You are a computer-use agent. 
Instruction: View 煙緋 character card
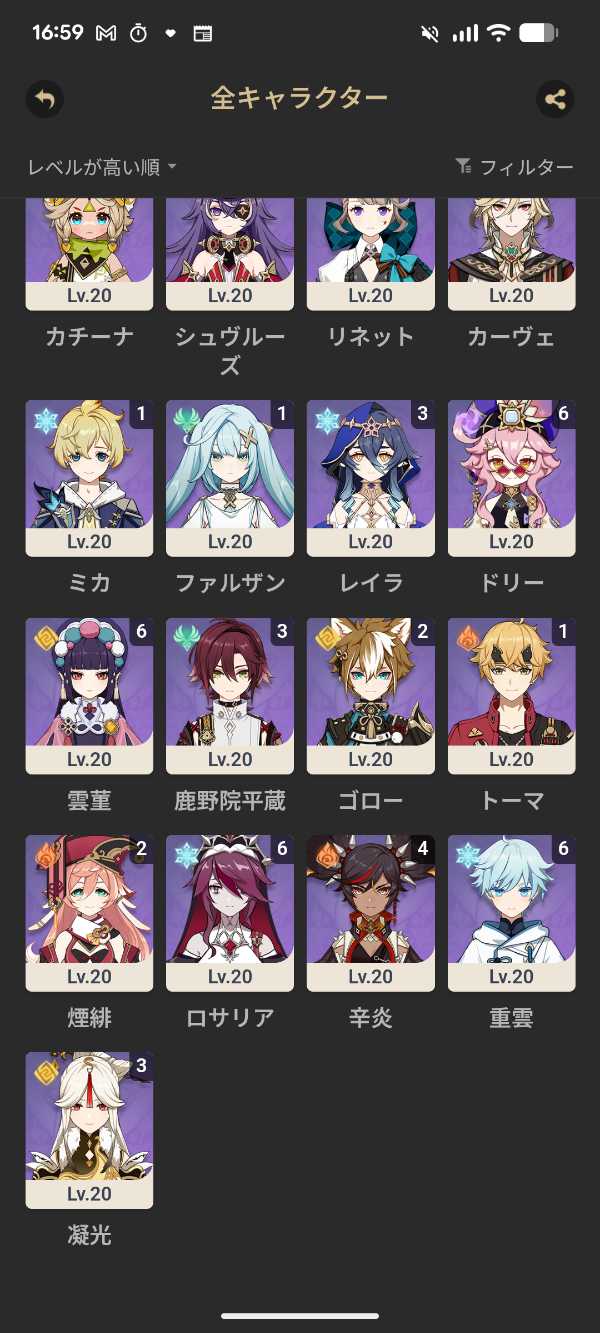89,912
